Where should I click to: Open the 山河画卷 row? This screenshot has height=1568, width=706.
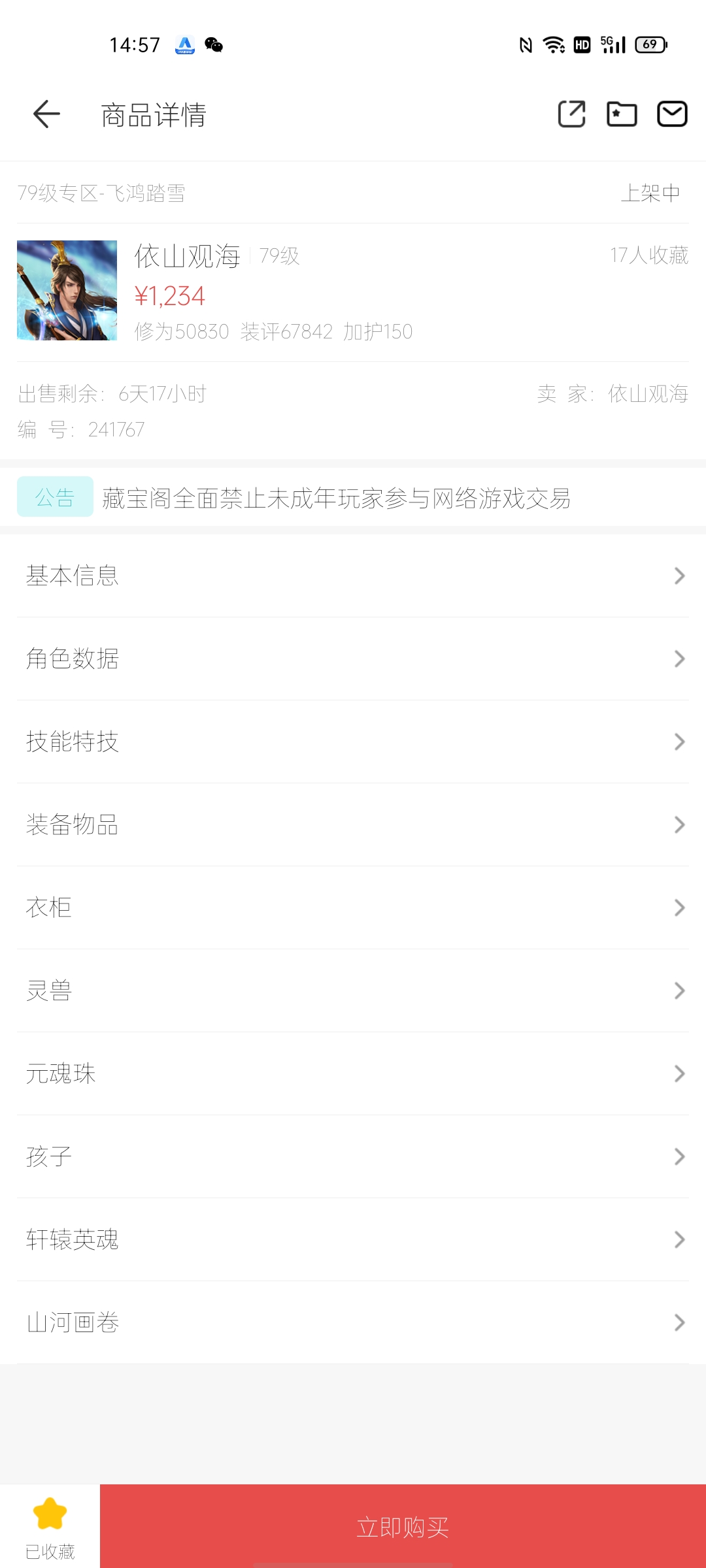[x=353, y=1322]
